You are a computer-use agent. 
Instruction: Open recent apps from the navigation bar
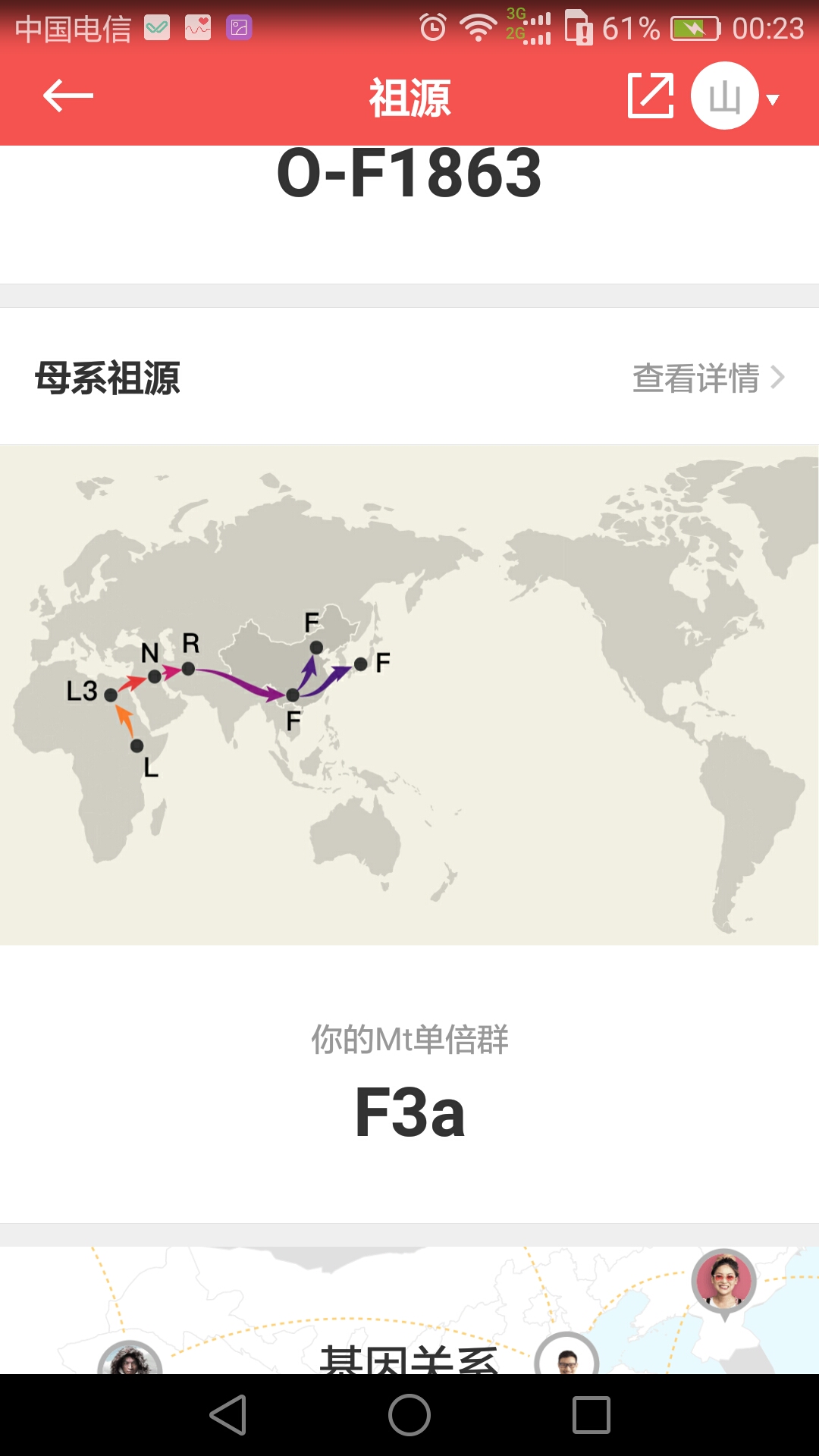point(591,1415)
